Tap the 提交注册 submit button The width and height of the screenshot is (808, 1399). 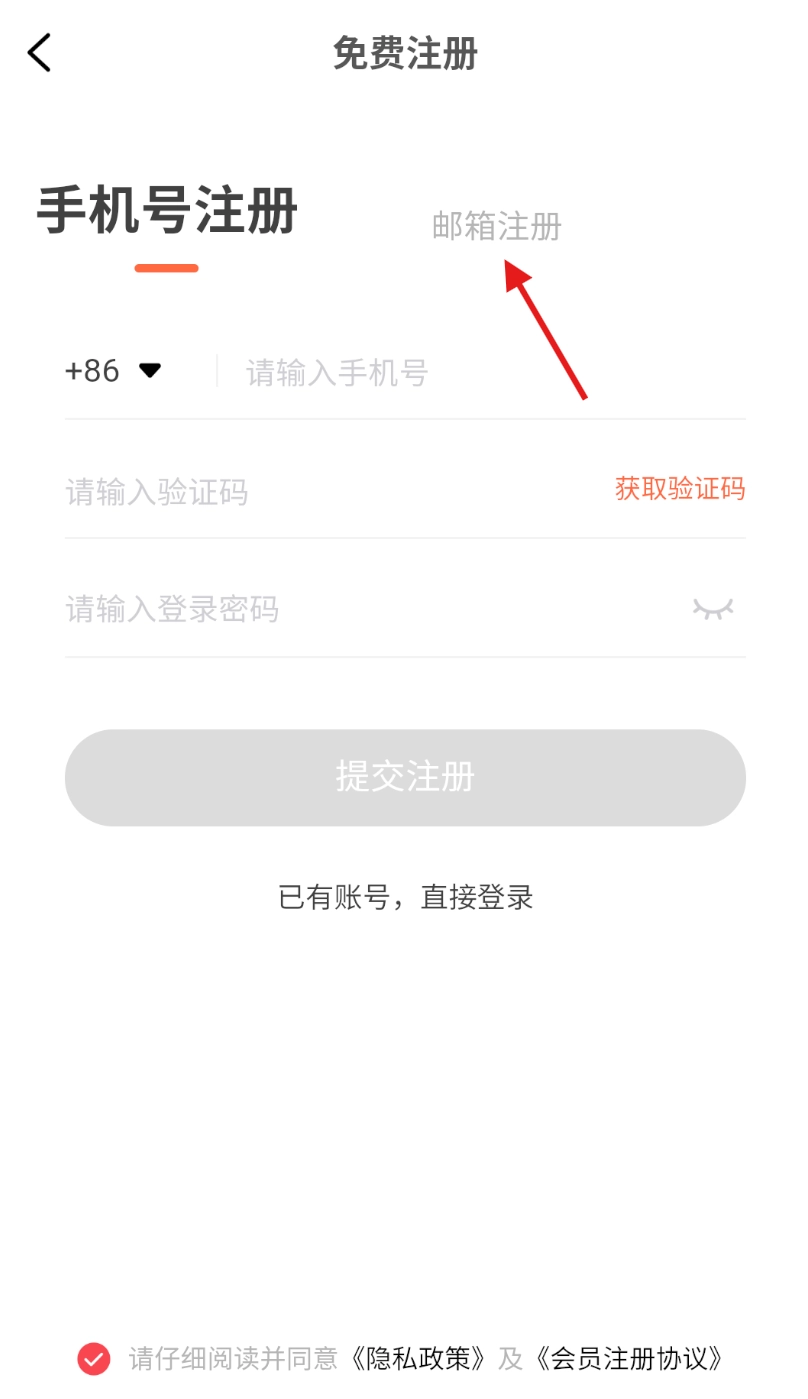click(405, 777)
